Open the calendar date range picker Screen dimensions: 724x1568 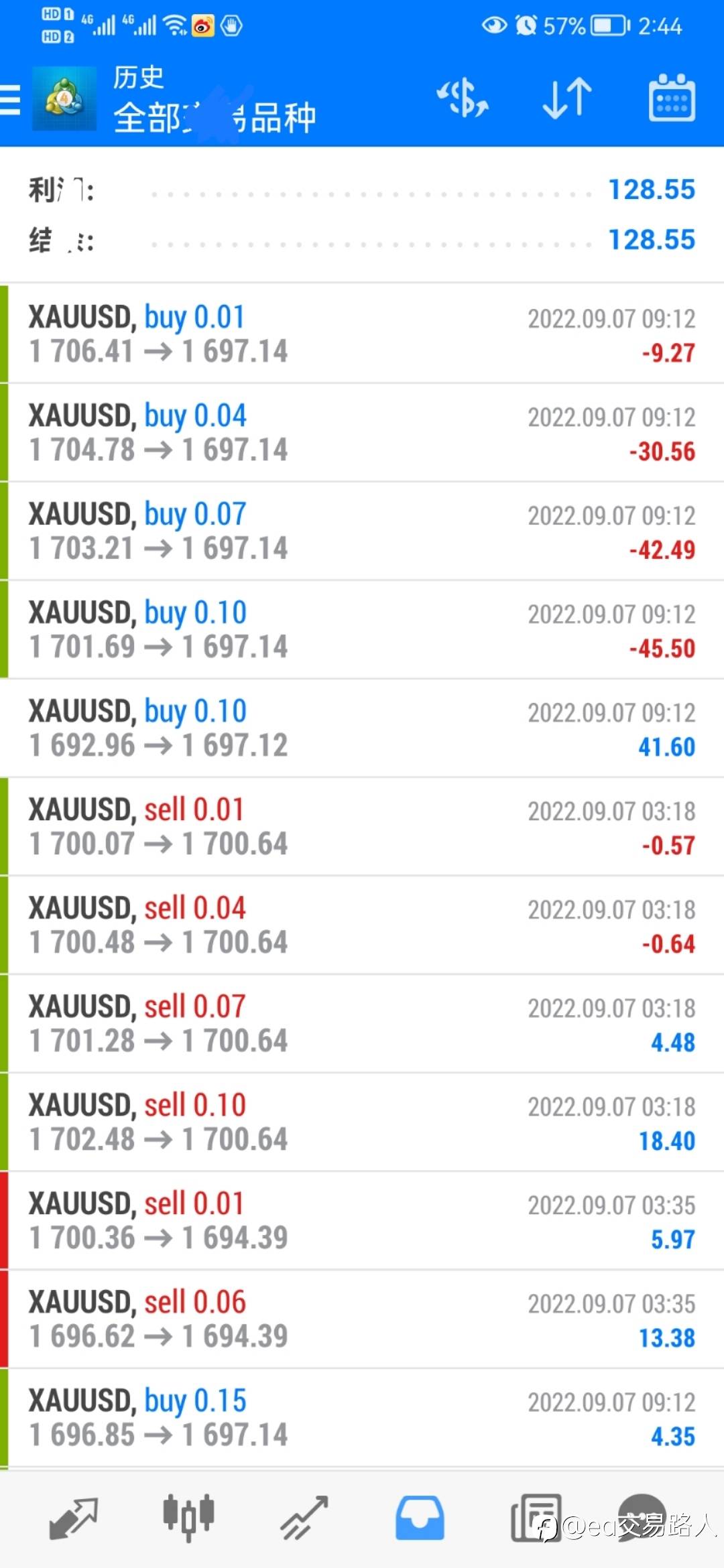tap(672, 99)
